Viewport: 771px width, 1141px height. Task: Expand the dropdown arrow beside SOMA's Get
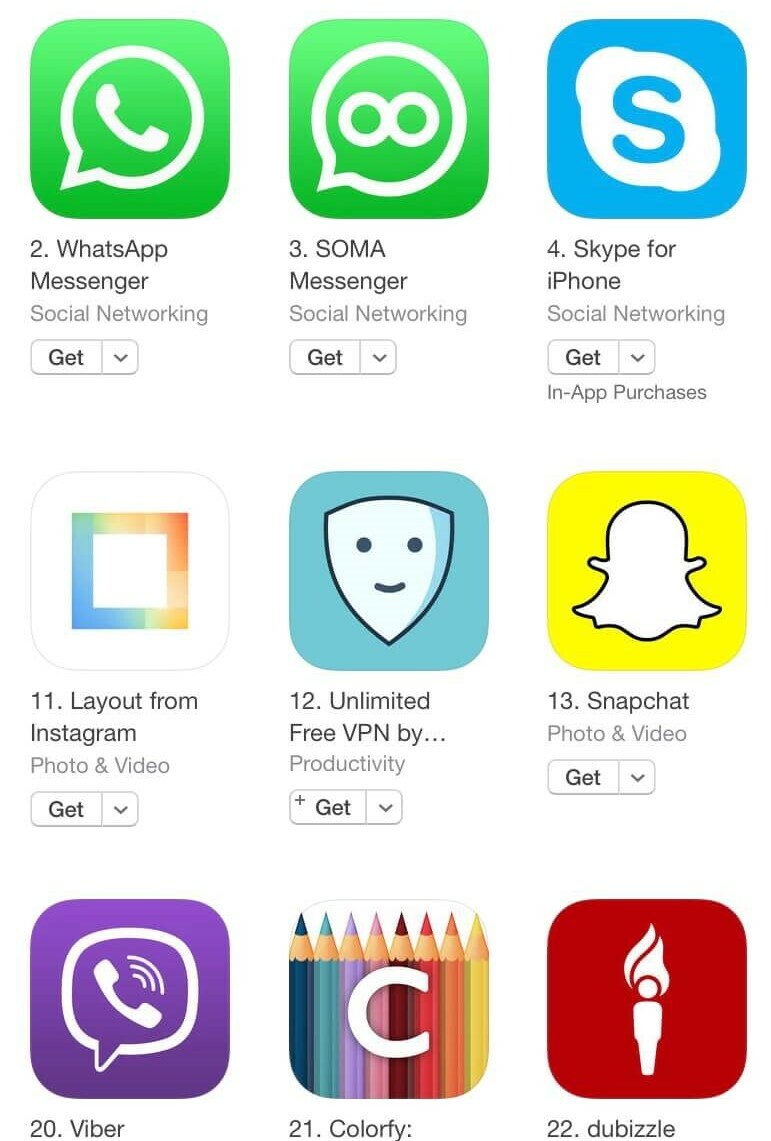click(379, 357)
